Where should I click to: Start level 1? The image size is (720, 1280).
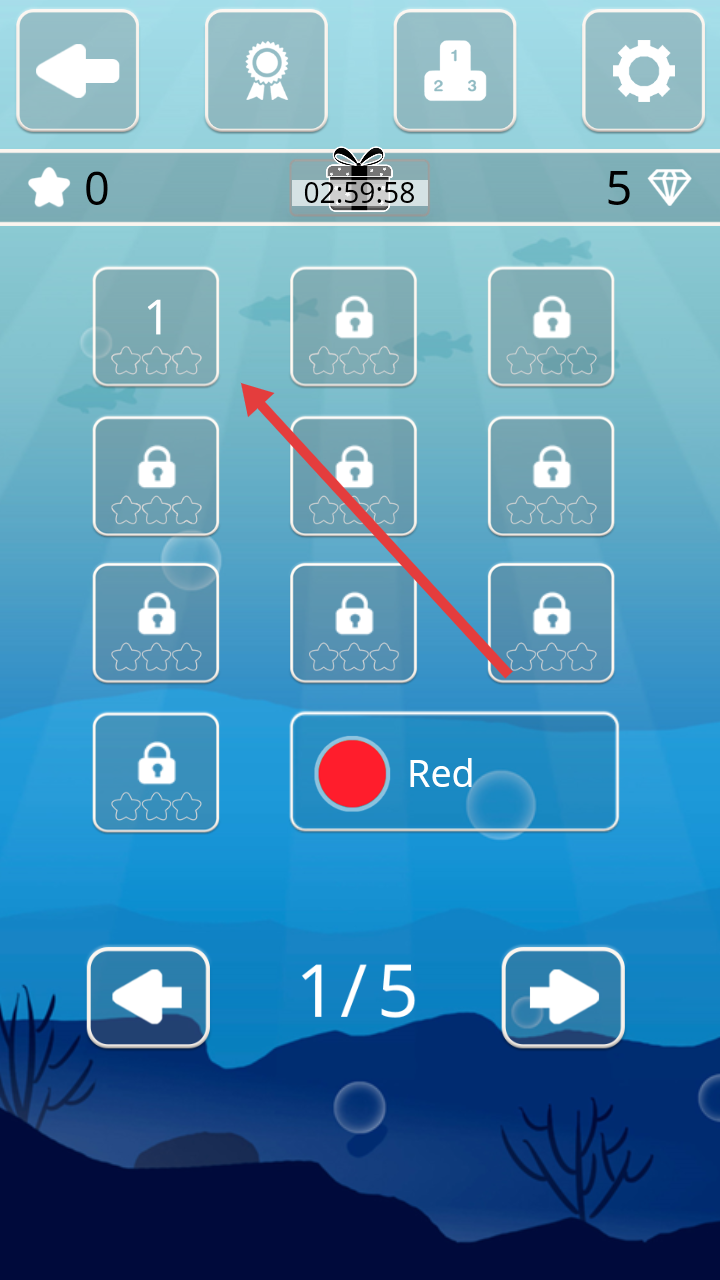(156, 326)
